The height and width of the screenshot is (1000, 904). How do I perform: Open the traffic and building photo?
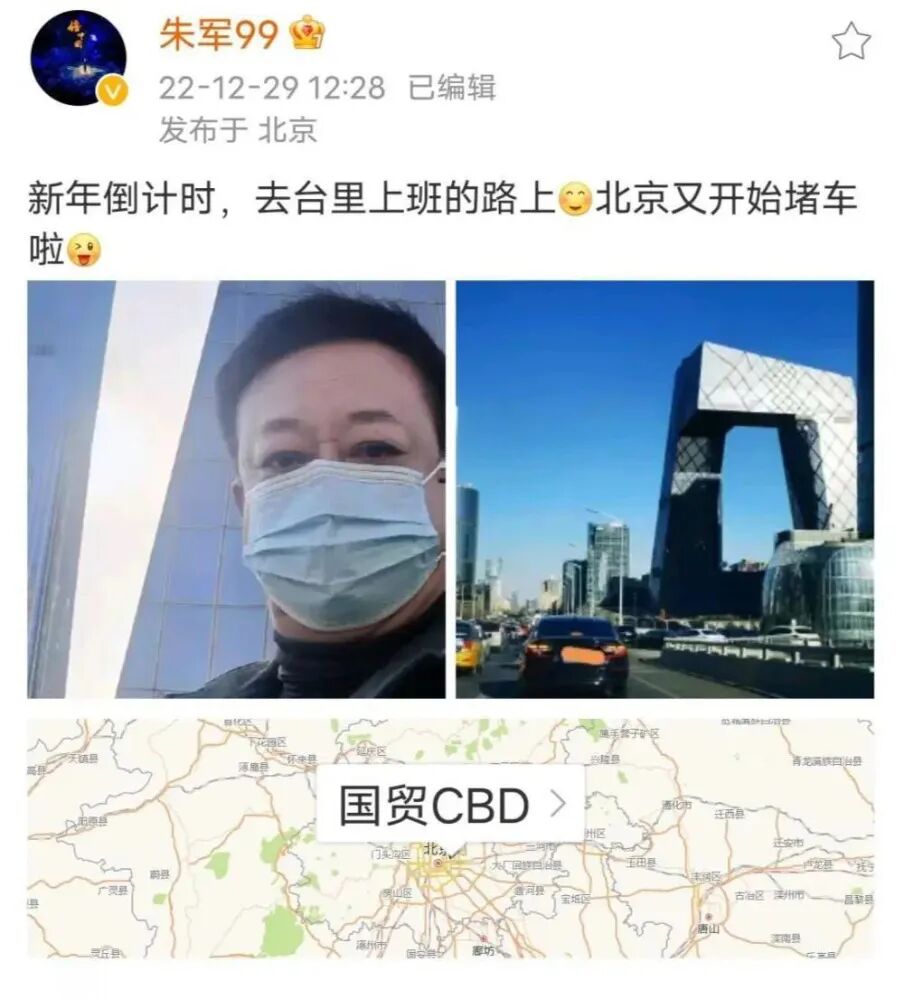coord(664,489)
